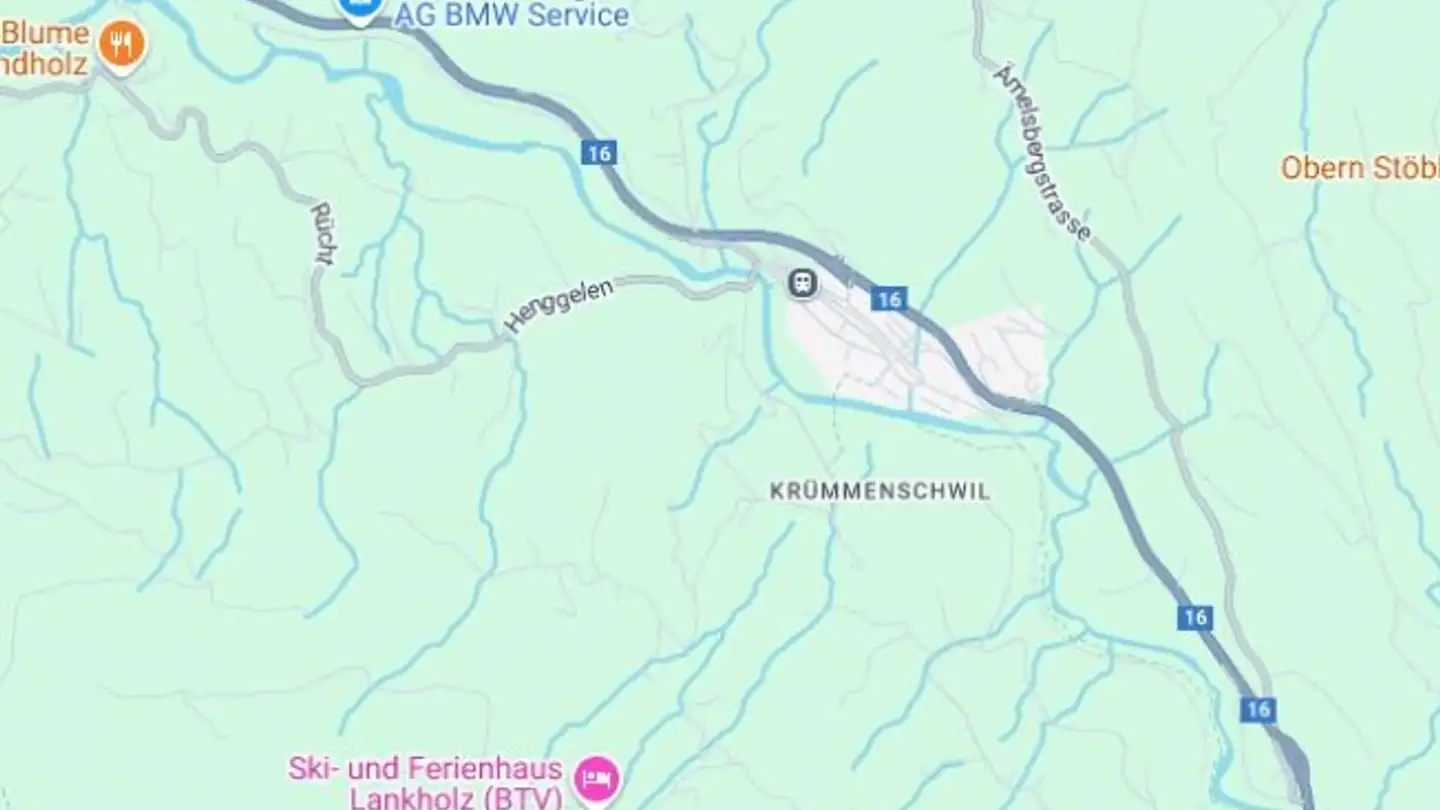Open Ski- und Ferienhaus Lankholz lodging pin

[x=598, y=777]
